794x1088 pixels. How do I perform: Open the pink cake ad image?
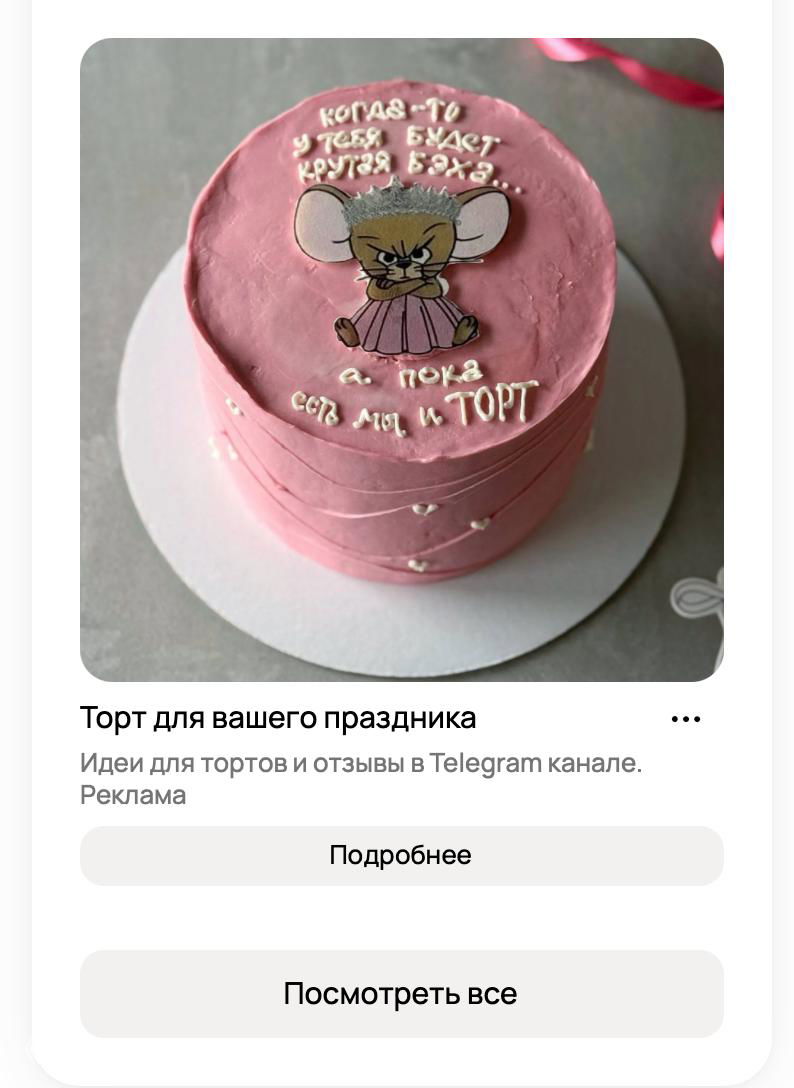[401, 360]
